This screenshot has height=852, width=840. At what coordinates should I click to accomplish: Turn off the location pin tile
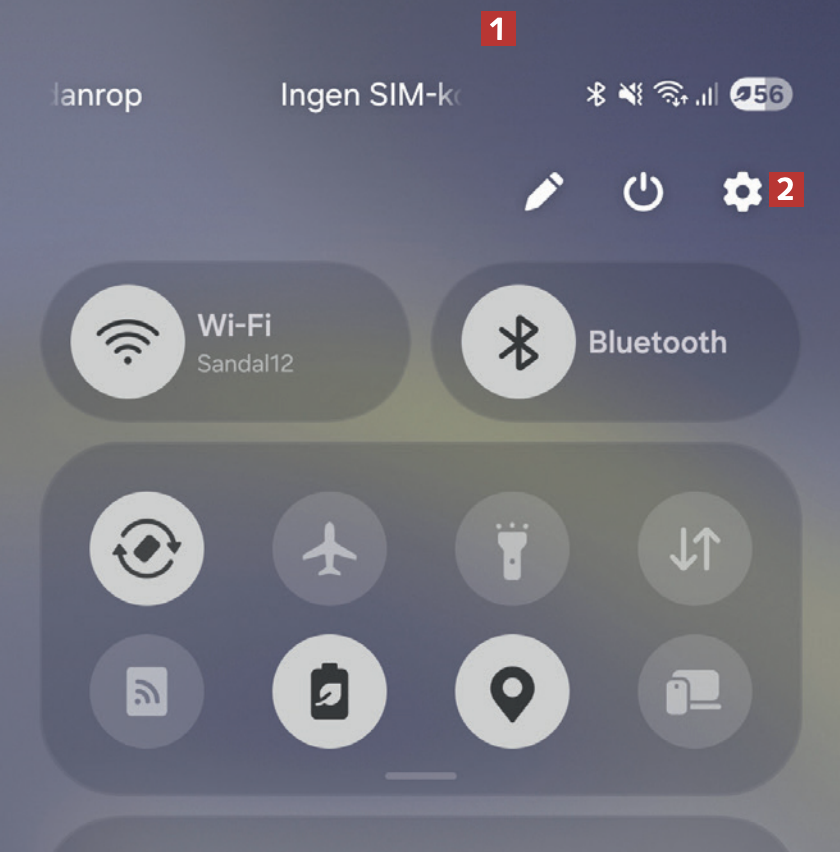point(512,692)
